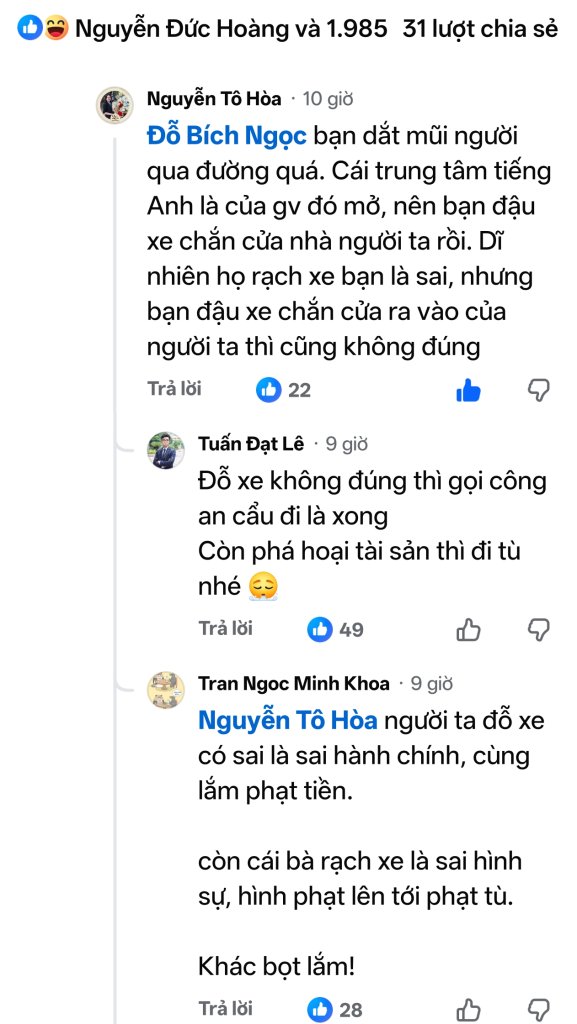Dislike Tran Ngoc Minh Khoa's comment
The height and width of the screenshot is (1024, 577).
point(538,1009)
